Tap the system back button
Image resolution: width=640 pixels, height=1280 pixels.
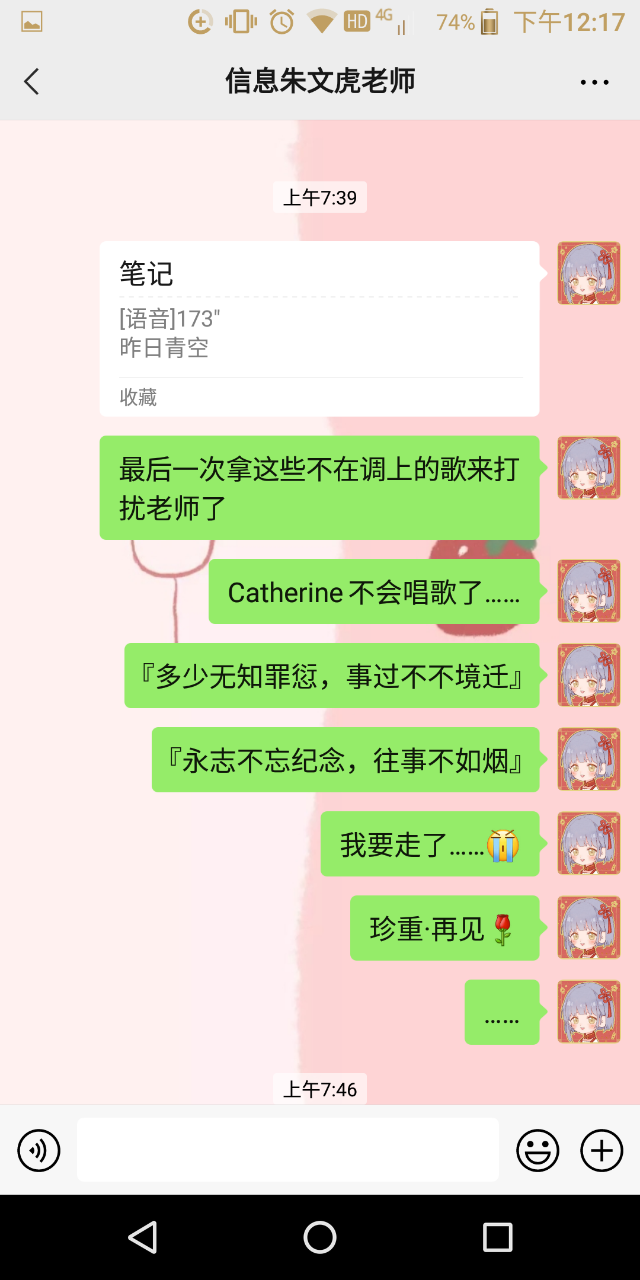(143, 1237)
